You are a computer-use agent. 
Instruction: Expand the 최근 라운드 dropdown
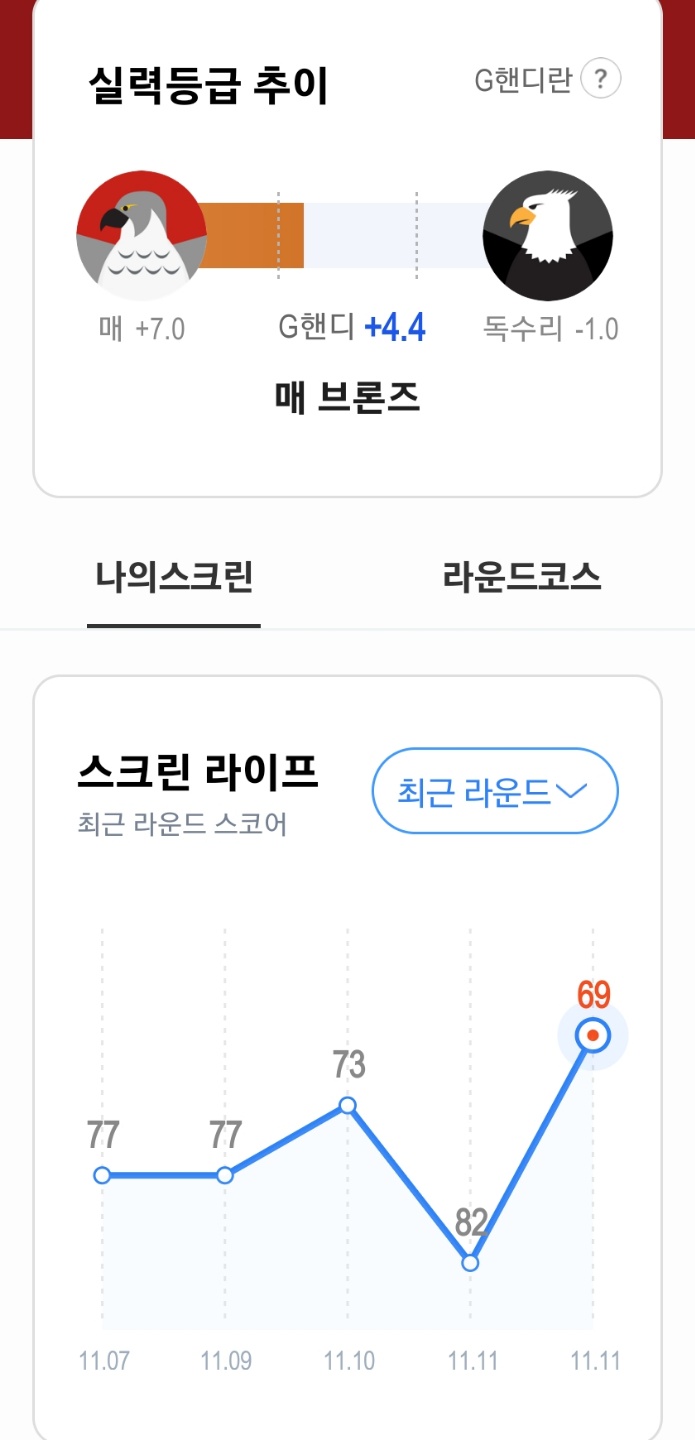coord(495,791)
